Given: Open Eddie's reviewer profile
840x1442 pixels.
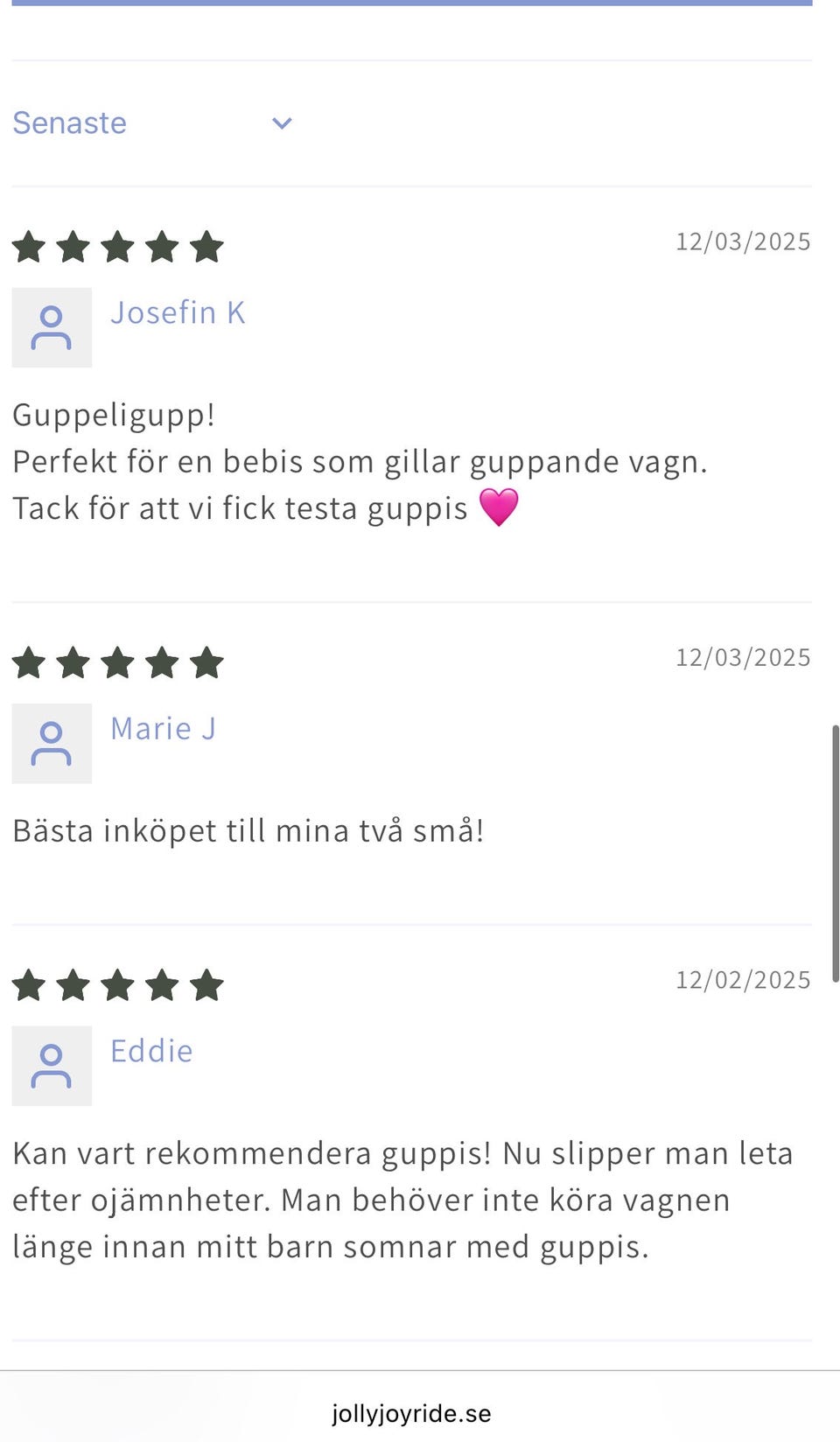Looking at the screenshot, I should pos(151,1050).
